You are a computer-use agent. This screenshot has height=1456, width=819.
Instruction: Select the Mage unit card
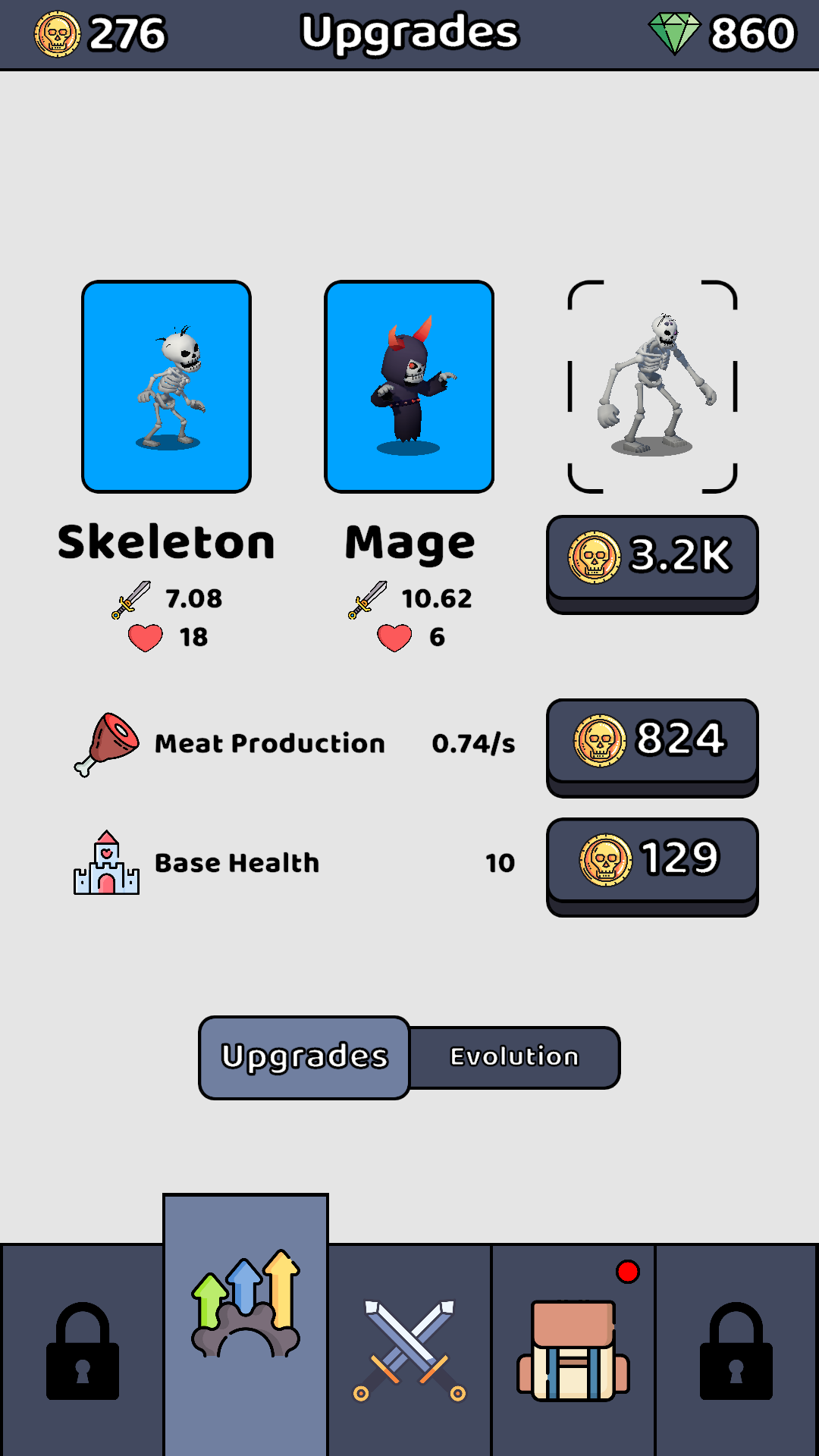[409, 387]
